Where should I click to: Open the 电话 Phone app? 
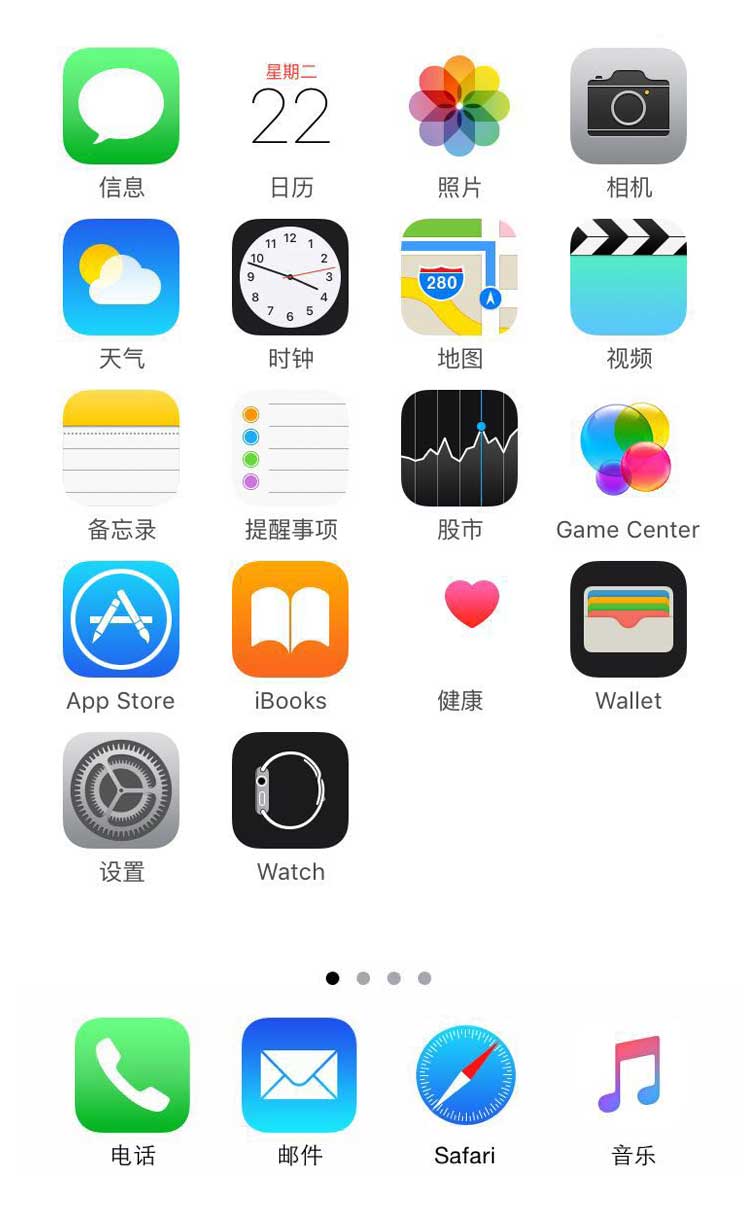pos(132,1076)
